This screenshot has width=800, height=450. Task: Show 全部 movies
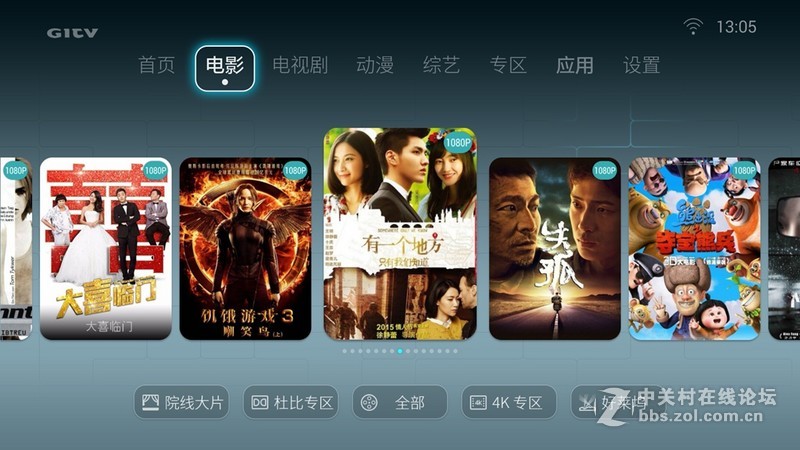coord(399,402)
